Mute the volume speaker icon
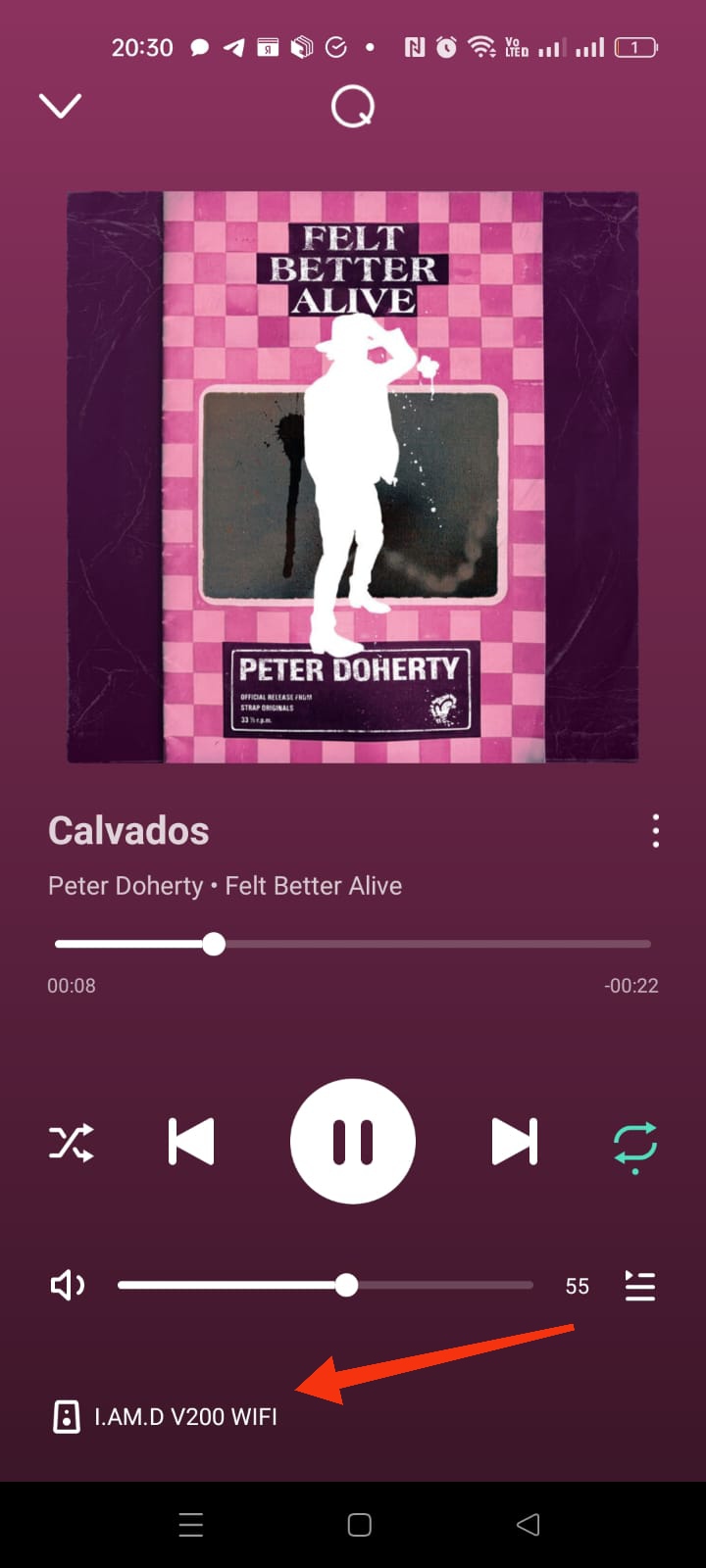 (x=68, y=1285)
